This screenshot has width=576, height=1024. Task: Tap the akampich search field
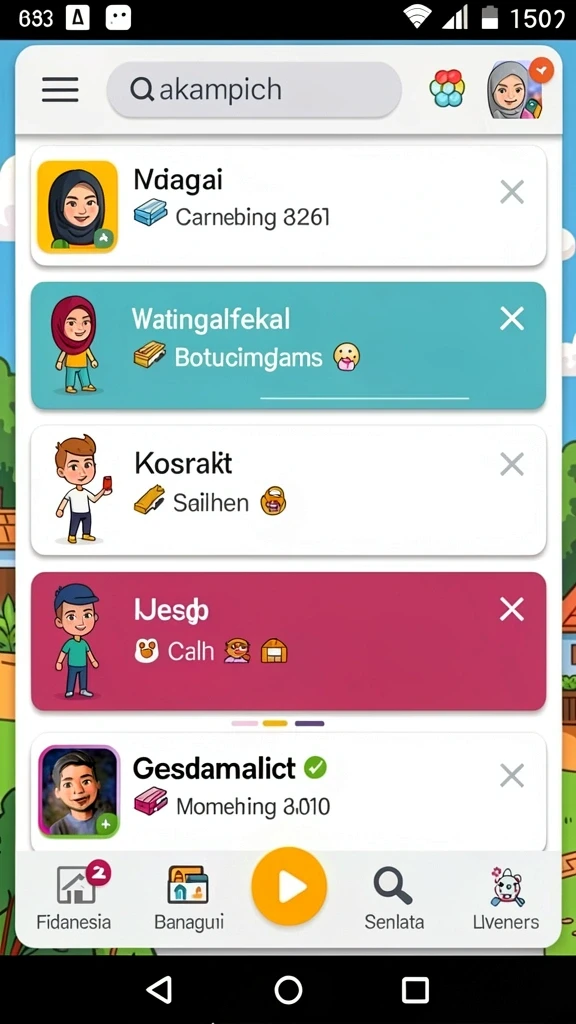[x=254, y=89]
